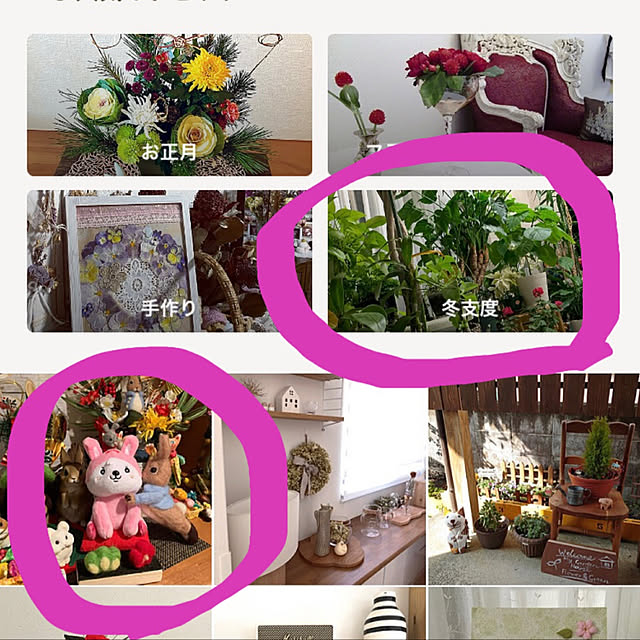Open the red roses and sofa category card
Screen dimensions: 640x640
click(470, 104)
